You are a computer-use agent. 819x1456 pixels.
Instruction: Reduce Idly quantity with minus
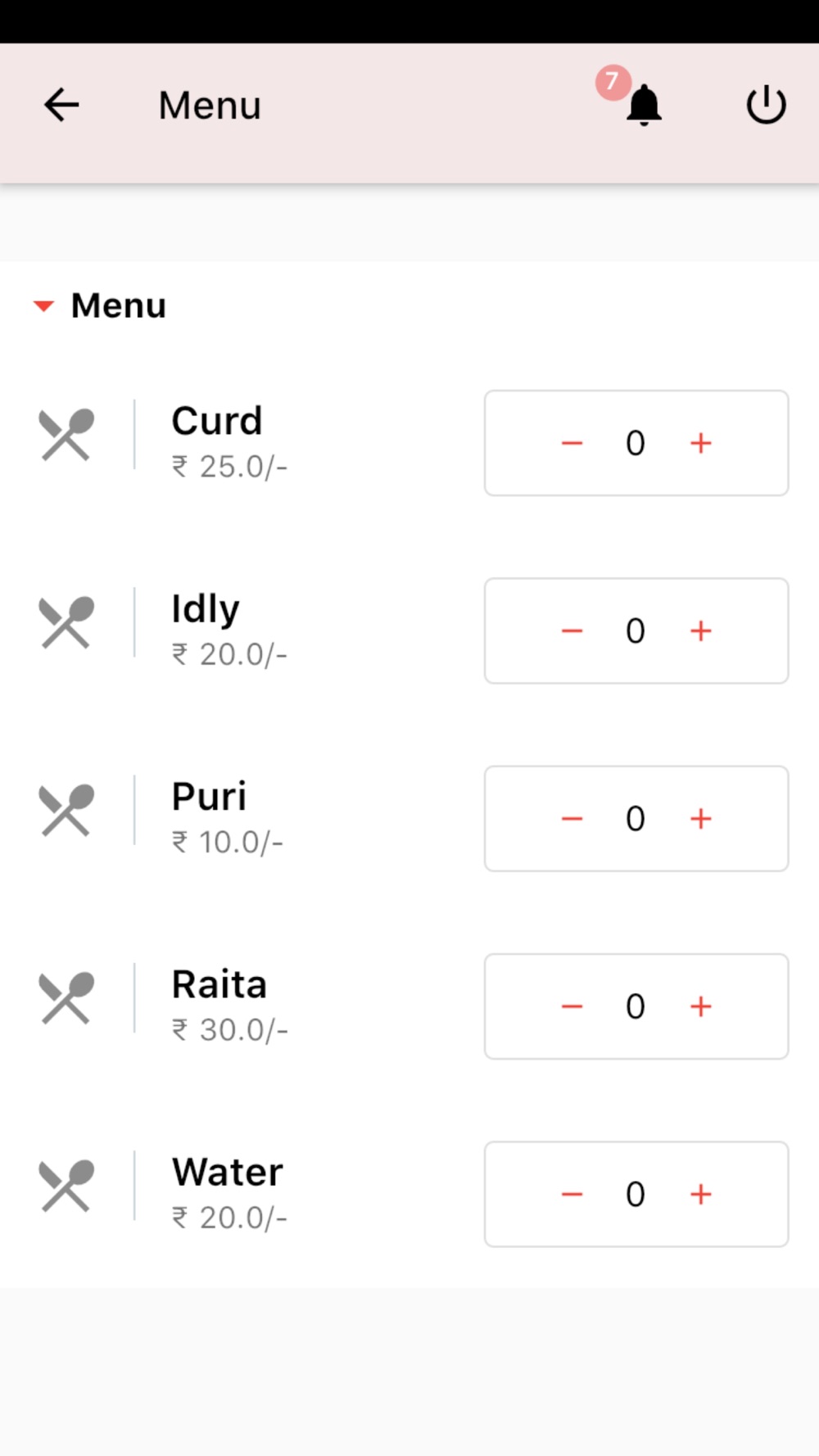pos(572,631)
